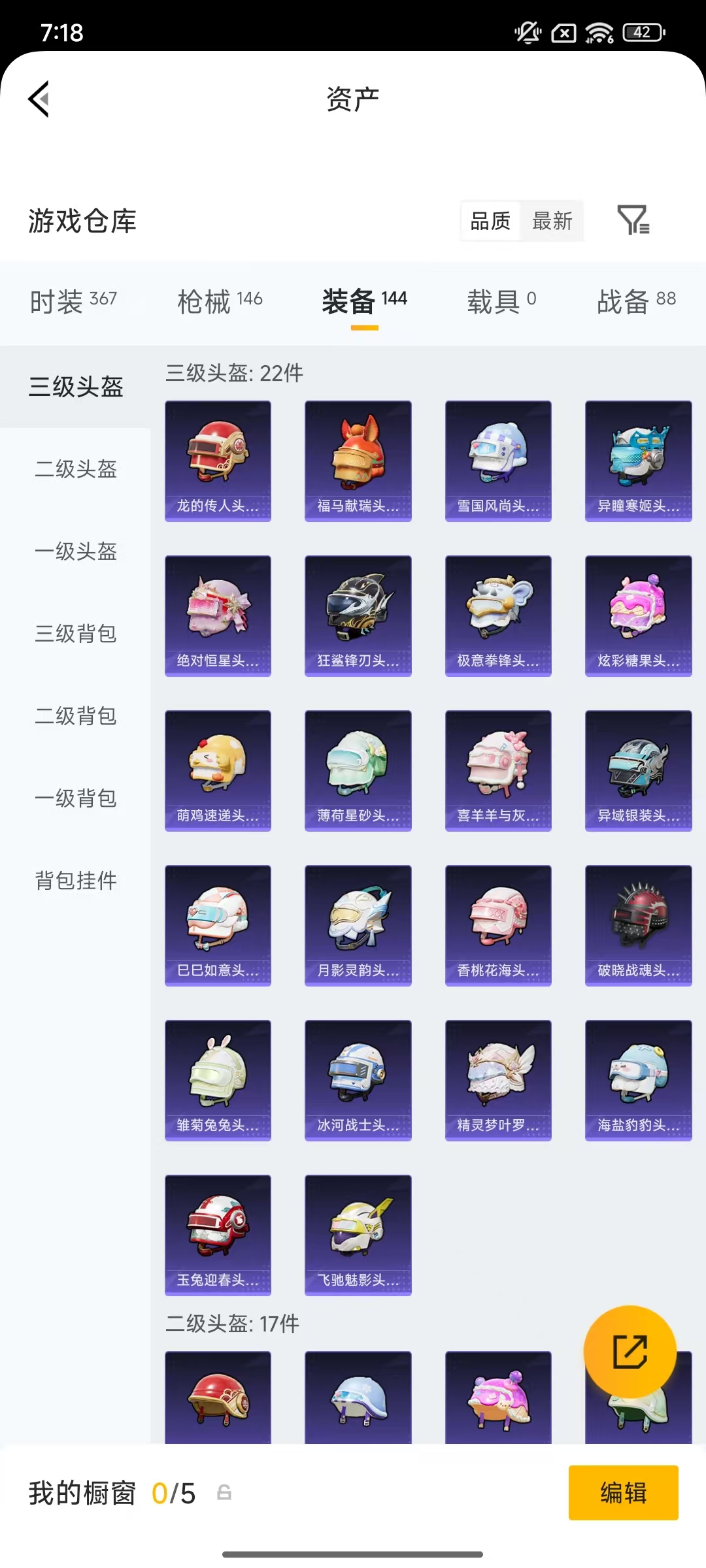Open the 龙的传人 helmet item

[218, 461]
